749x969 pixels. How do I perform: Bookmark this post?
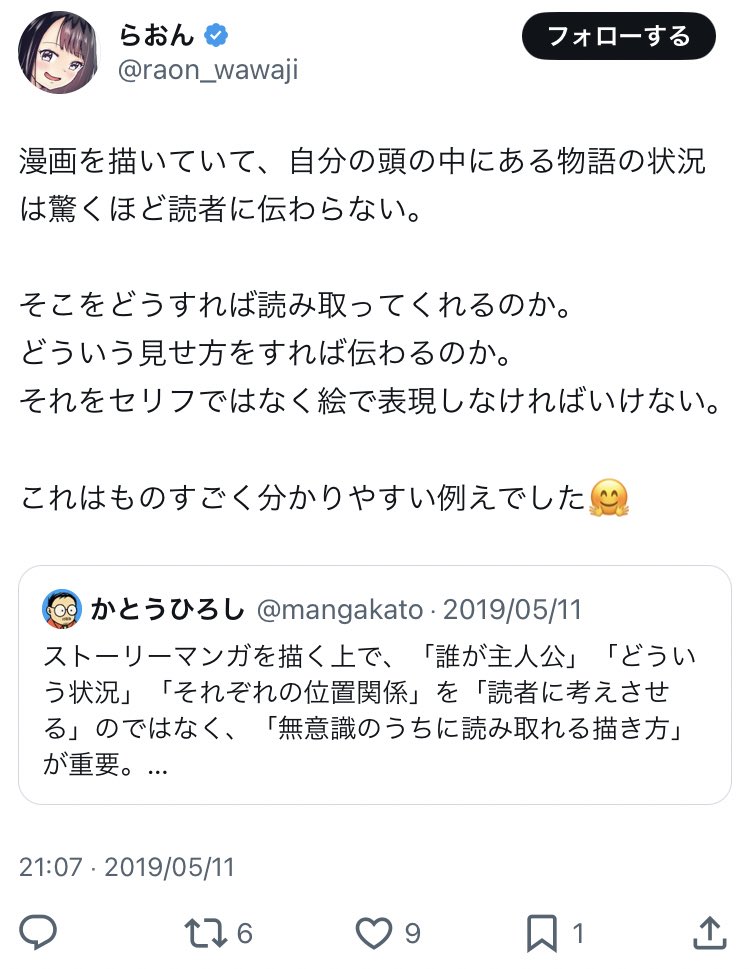(541, 933)
